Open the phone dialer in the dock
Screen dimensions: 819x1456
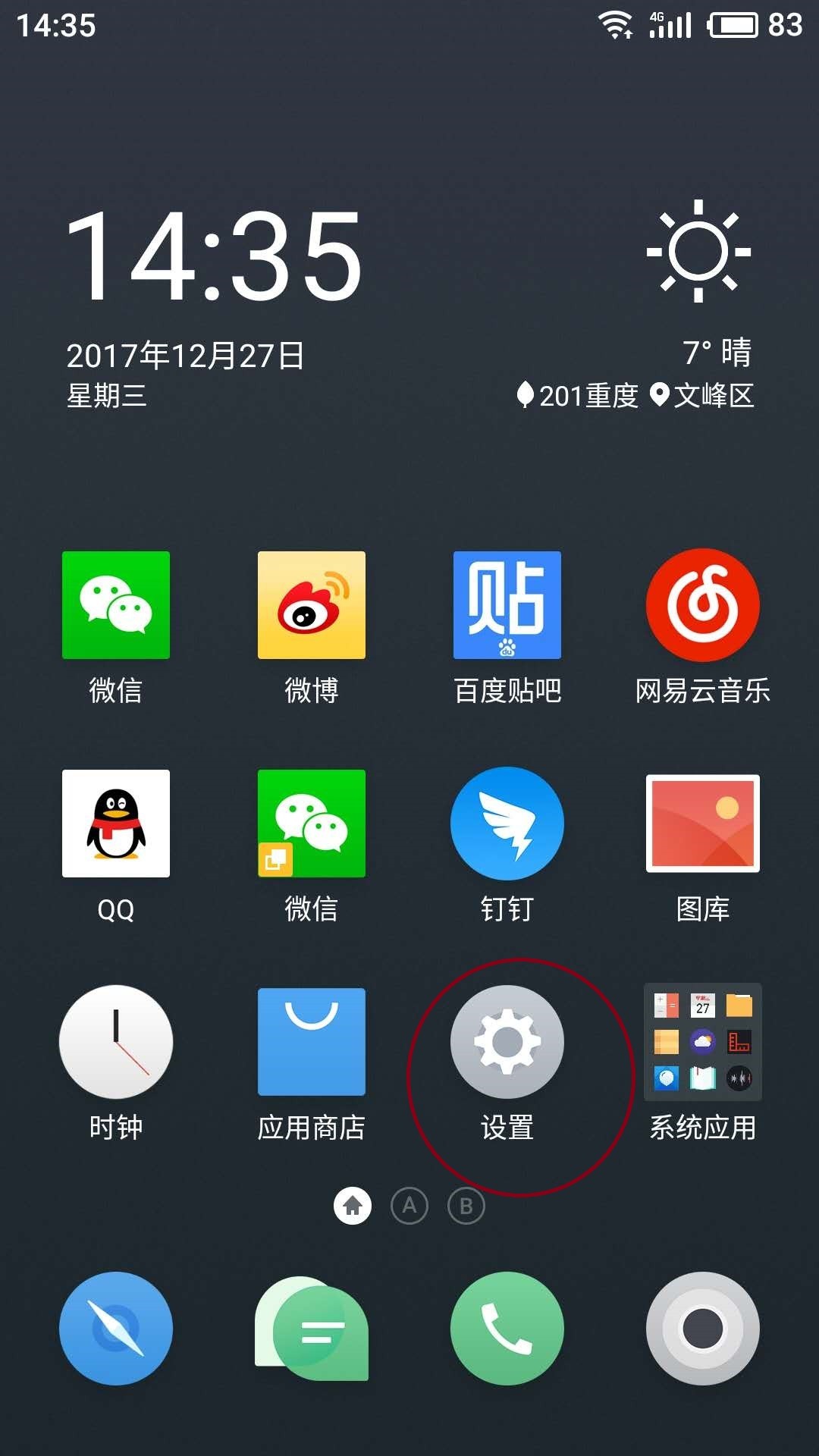[507, 1329]
